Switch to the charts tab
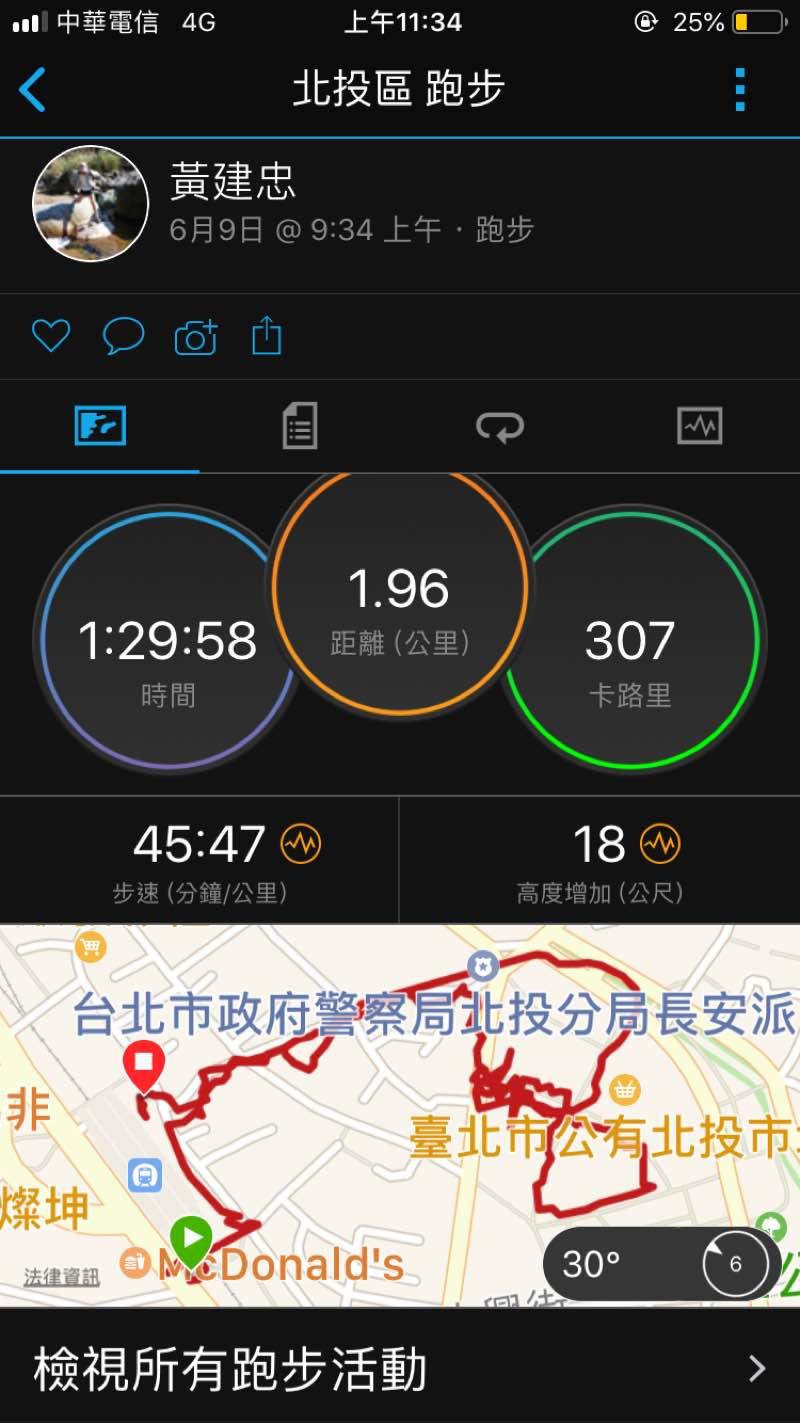This screenshot has height=1423, width=800. pyautogui.click(x=699, y=426)
